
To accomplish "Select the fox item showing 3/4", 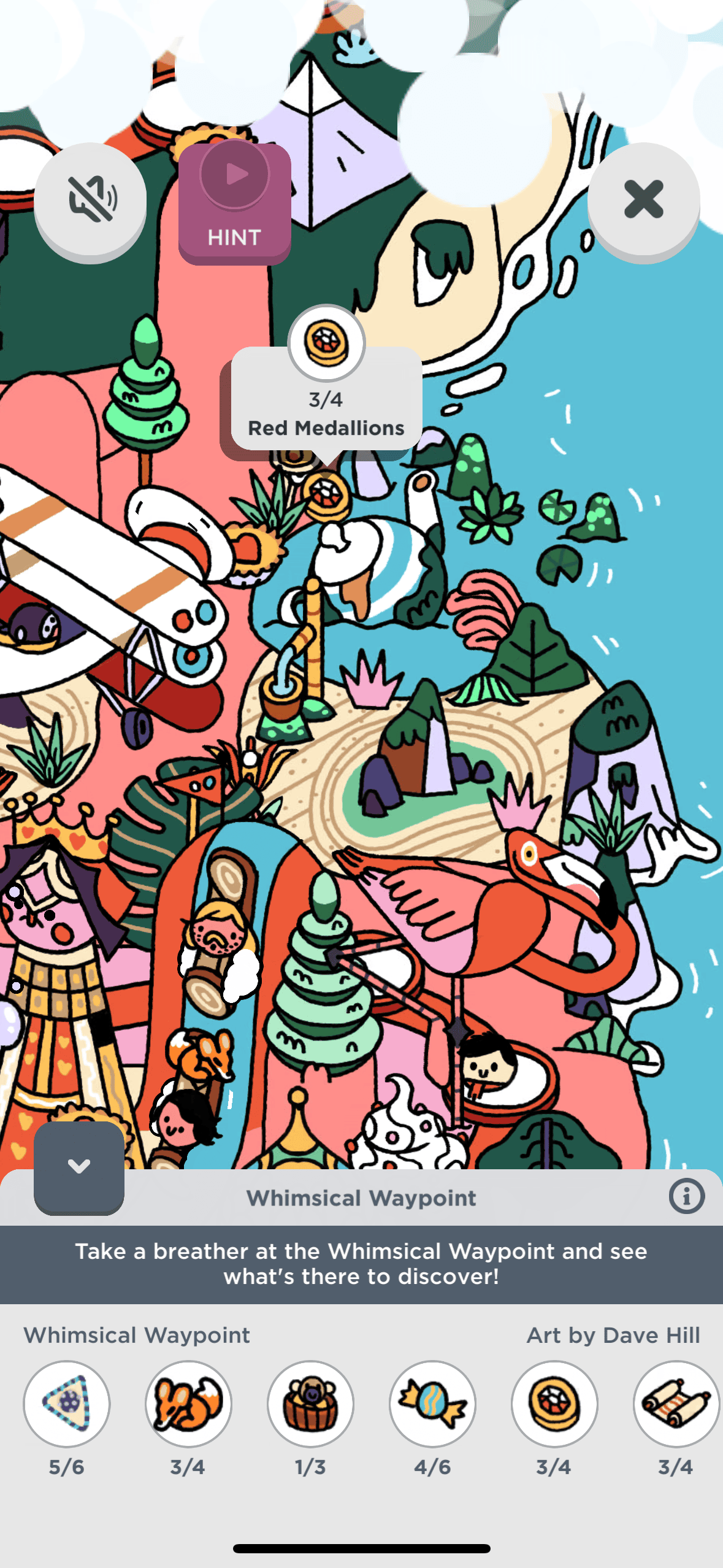I will pyautogui.click(x=188, y=1404).
